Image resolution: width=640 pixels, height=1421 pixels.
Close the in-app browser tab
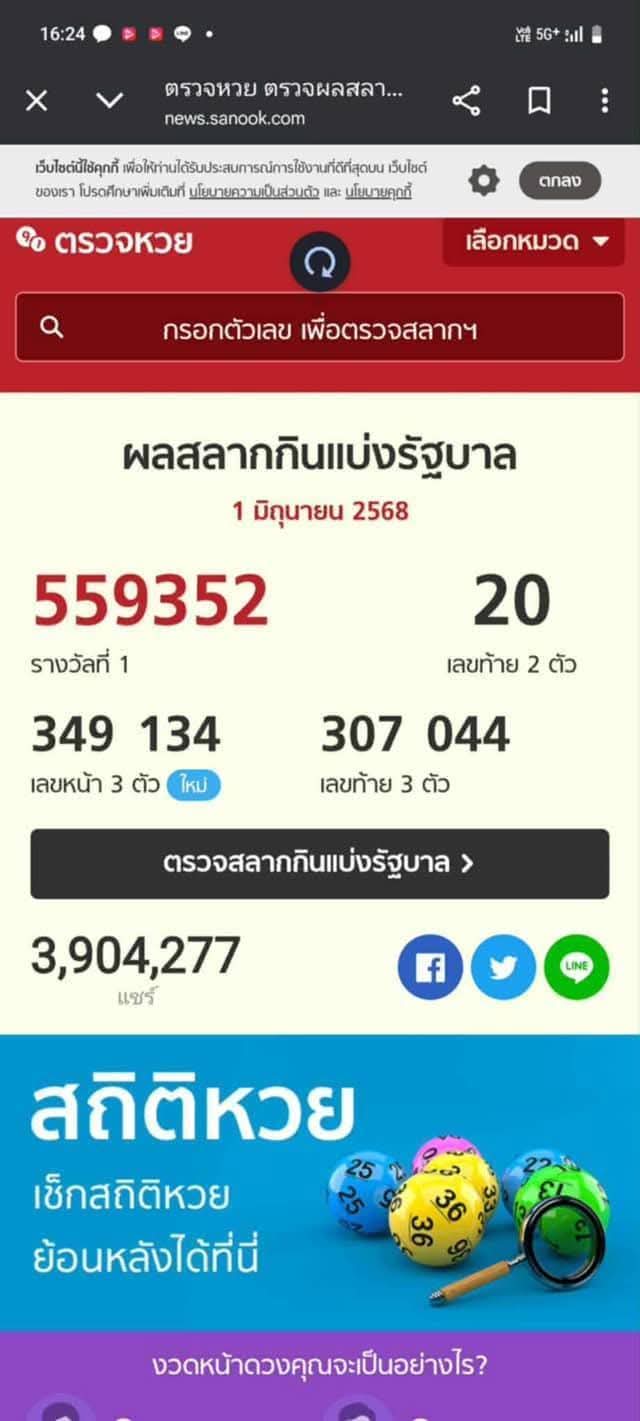click(x=36, y=101)
